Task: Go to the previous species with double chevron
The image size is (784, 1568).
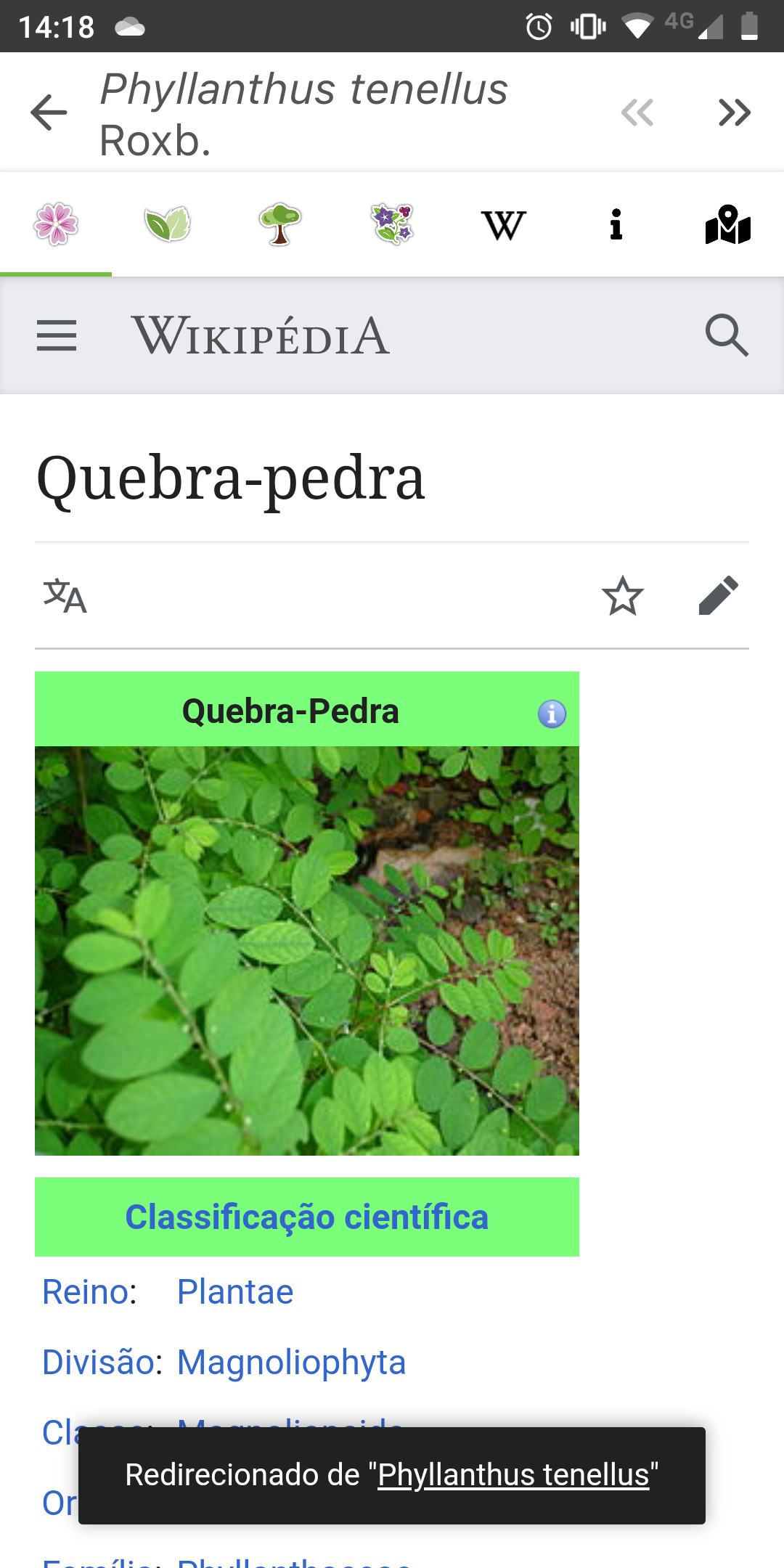Action: pos(637,113)
